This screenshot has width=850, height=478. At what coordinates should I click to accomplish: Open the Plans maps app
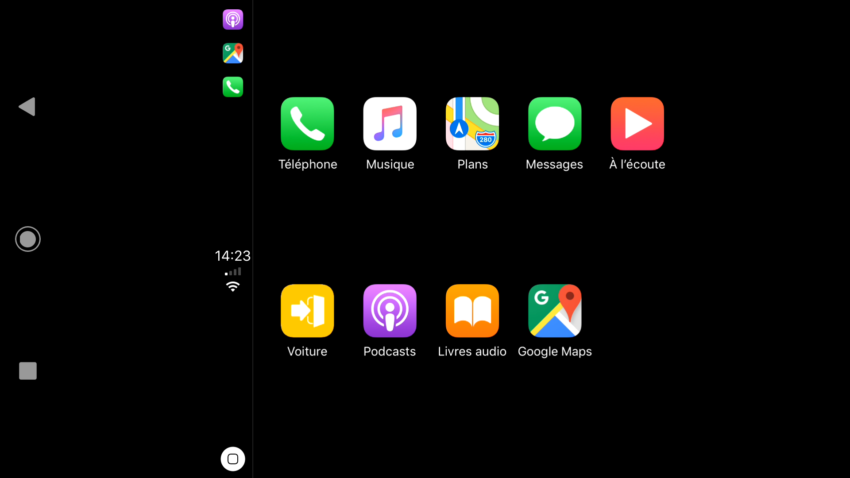pyautogui.click(x=472, y=124)
